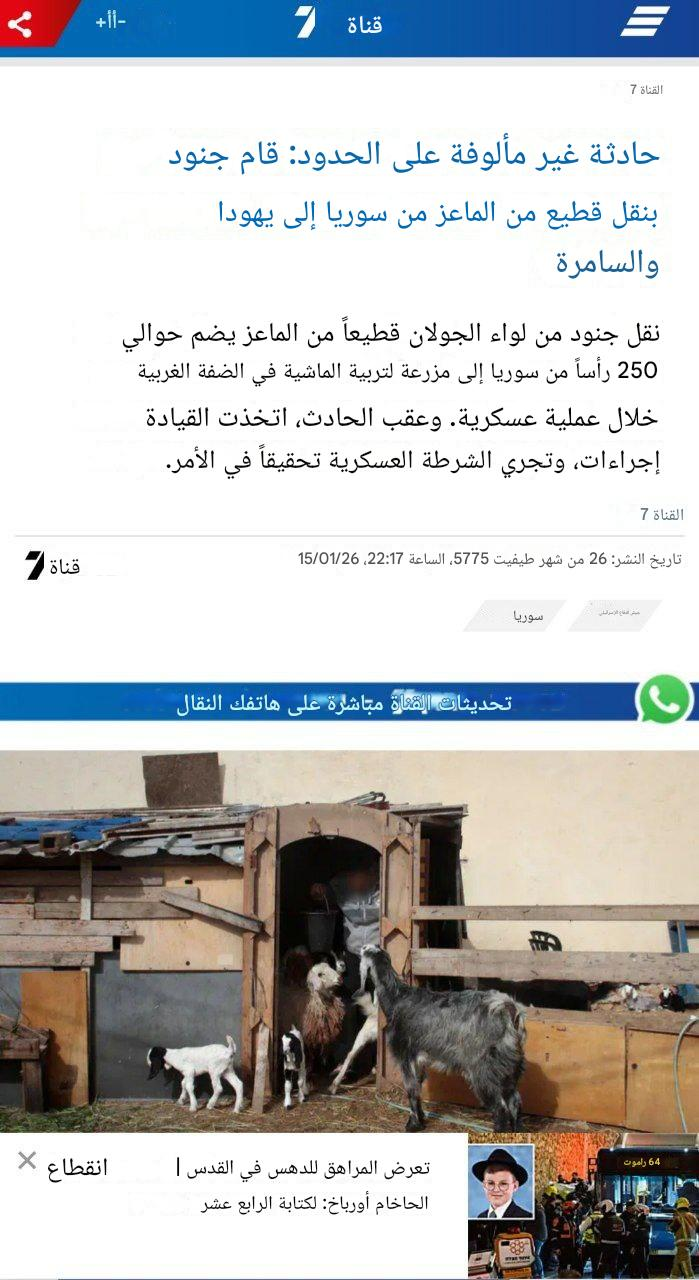Open the goat article photo

pos(349,940)
